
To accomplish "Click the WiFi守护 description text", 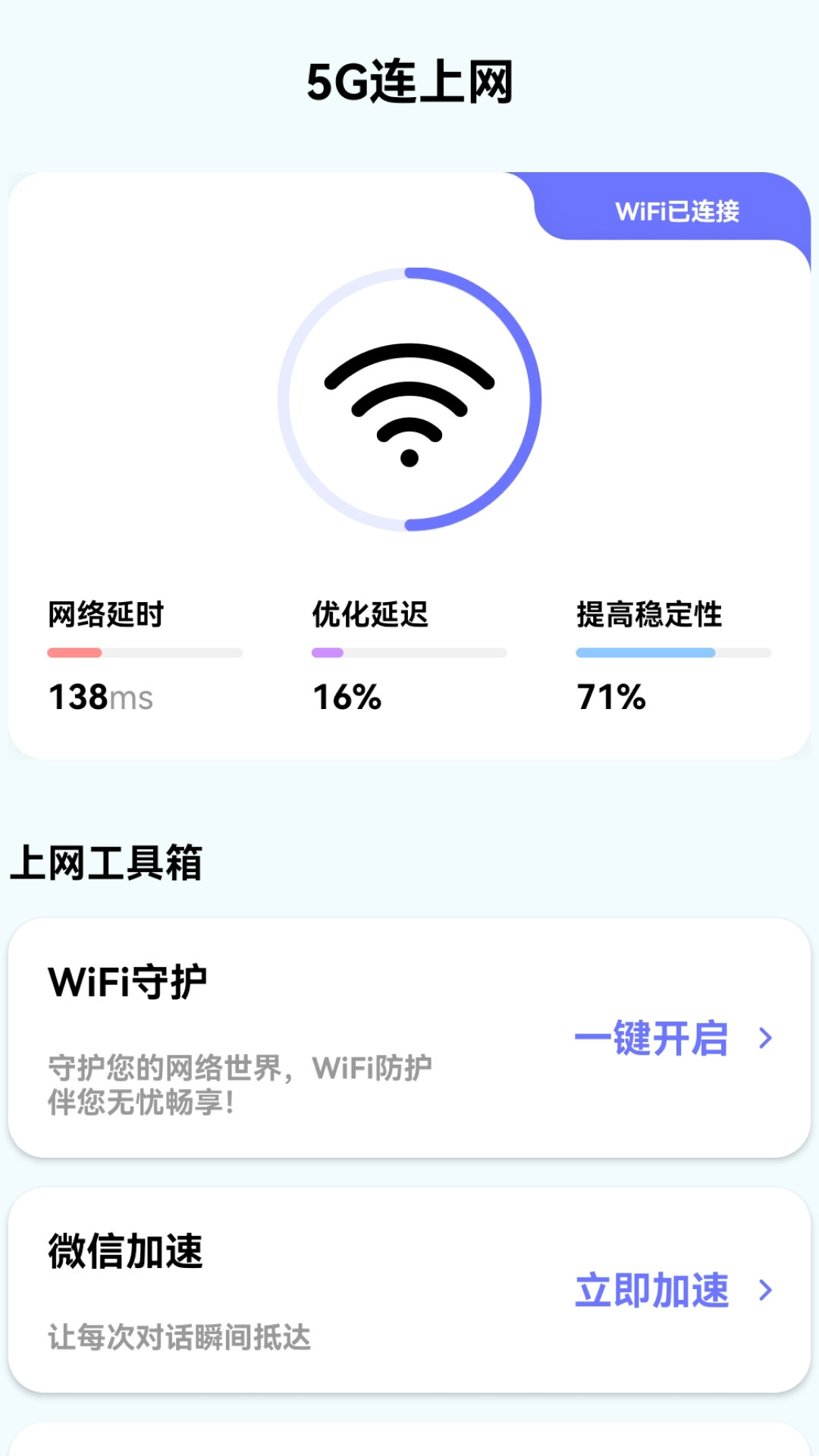I will coord(240,1084).
